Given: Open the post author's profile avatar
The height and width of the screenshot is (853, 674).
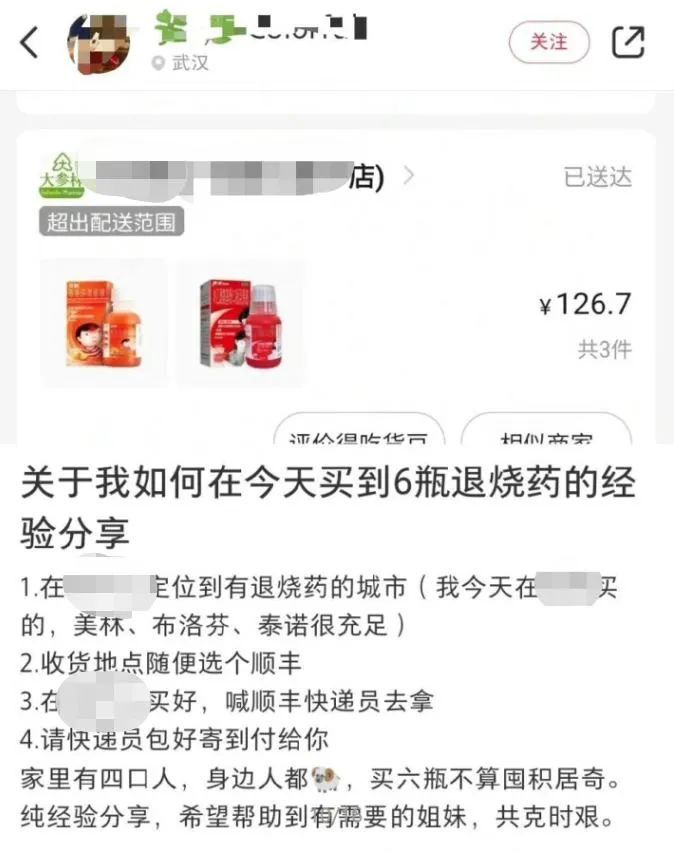Looking at the screenshot, I should pos(98,42).
